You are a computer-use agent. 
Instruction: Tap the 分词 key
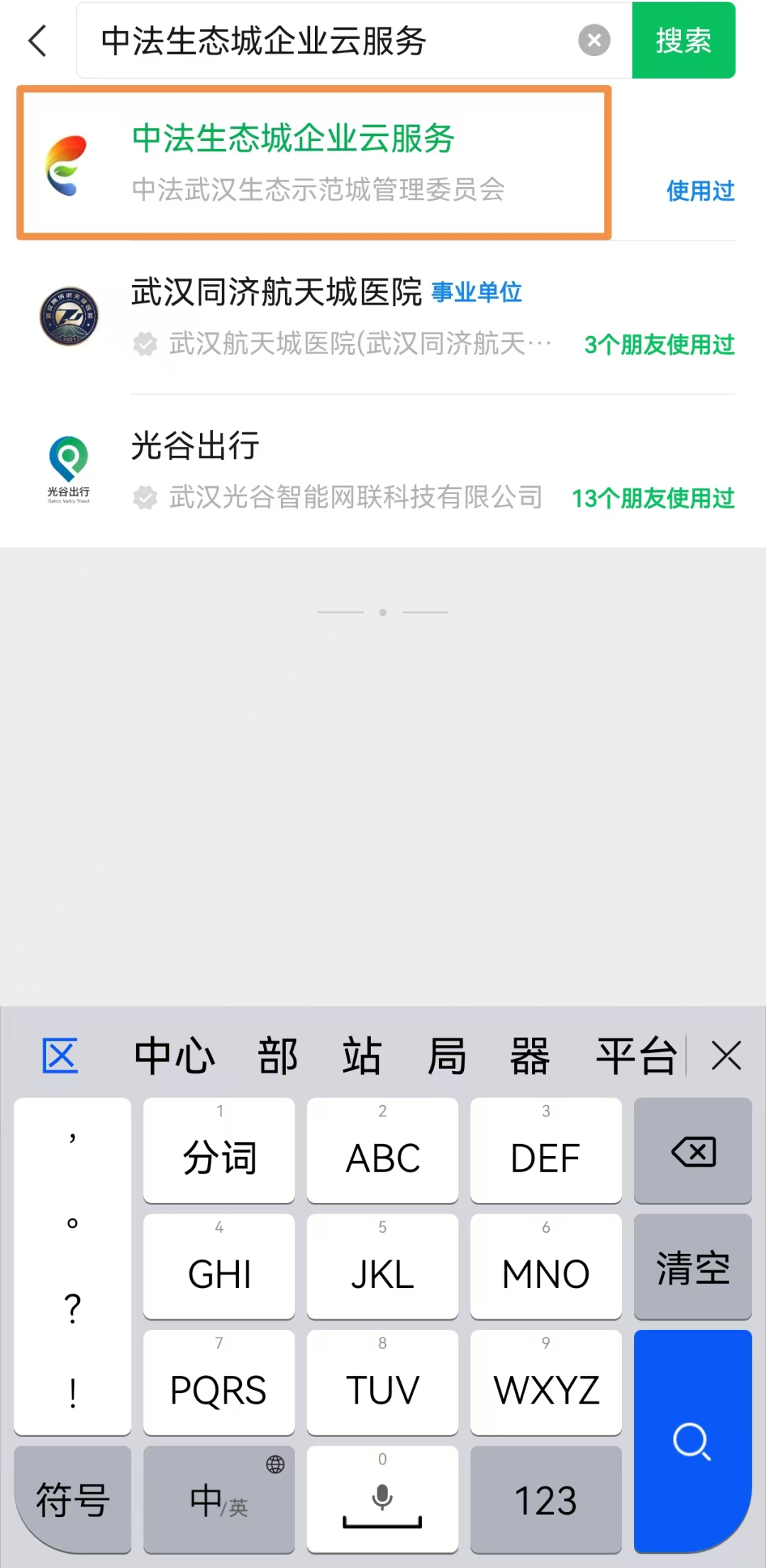point(218,1150)
